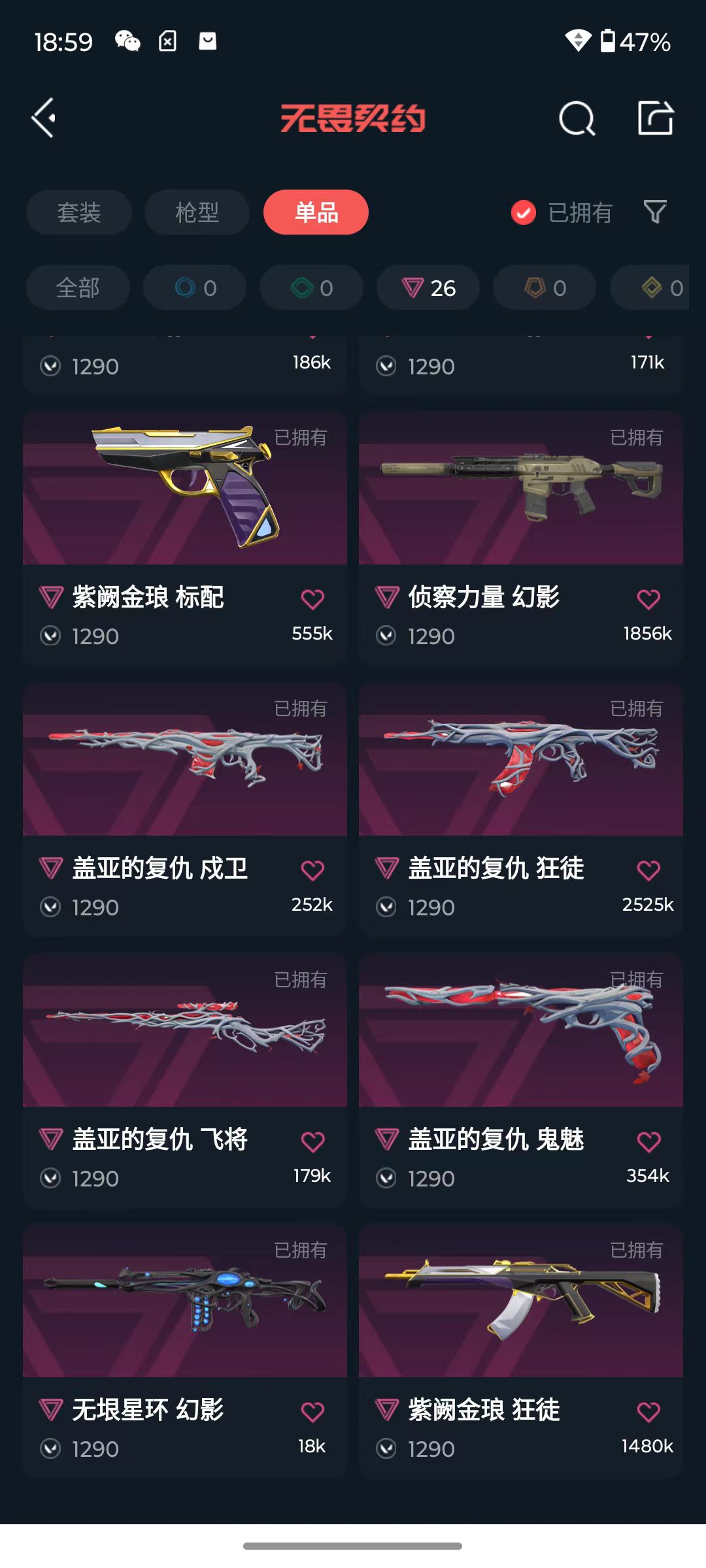Like the 盖亚的复仇 鬼魅 skin

tap(648, 1141)
